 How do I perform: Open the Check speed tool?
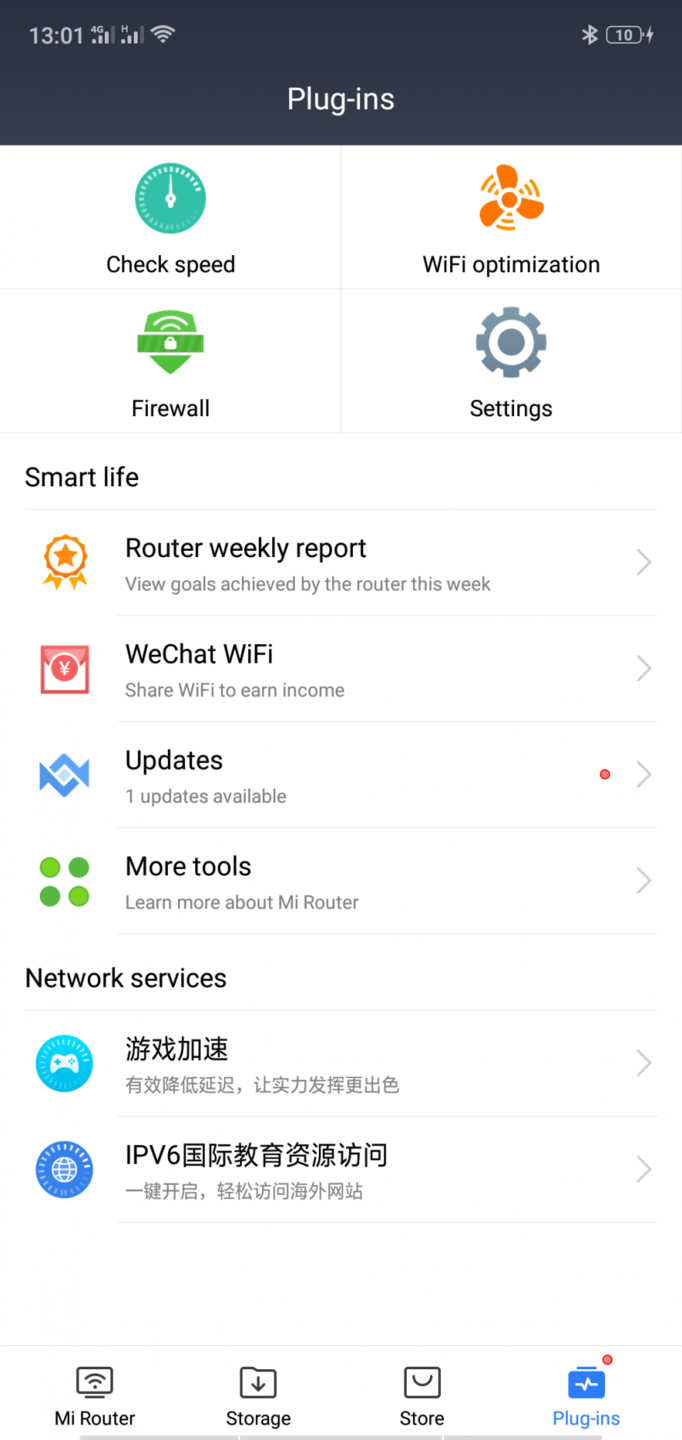tap(170, 218)
